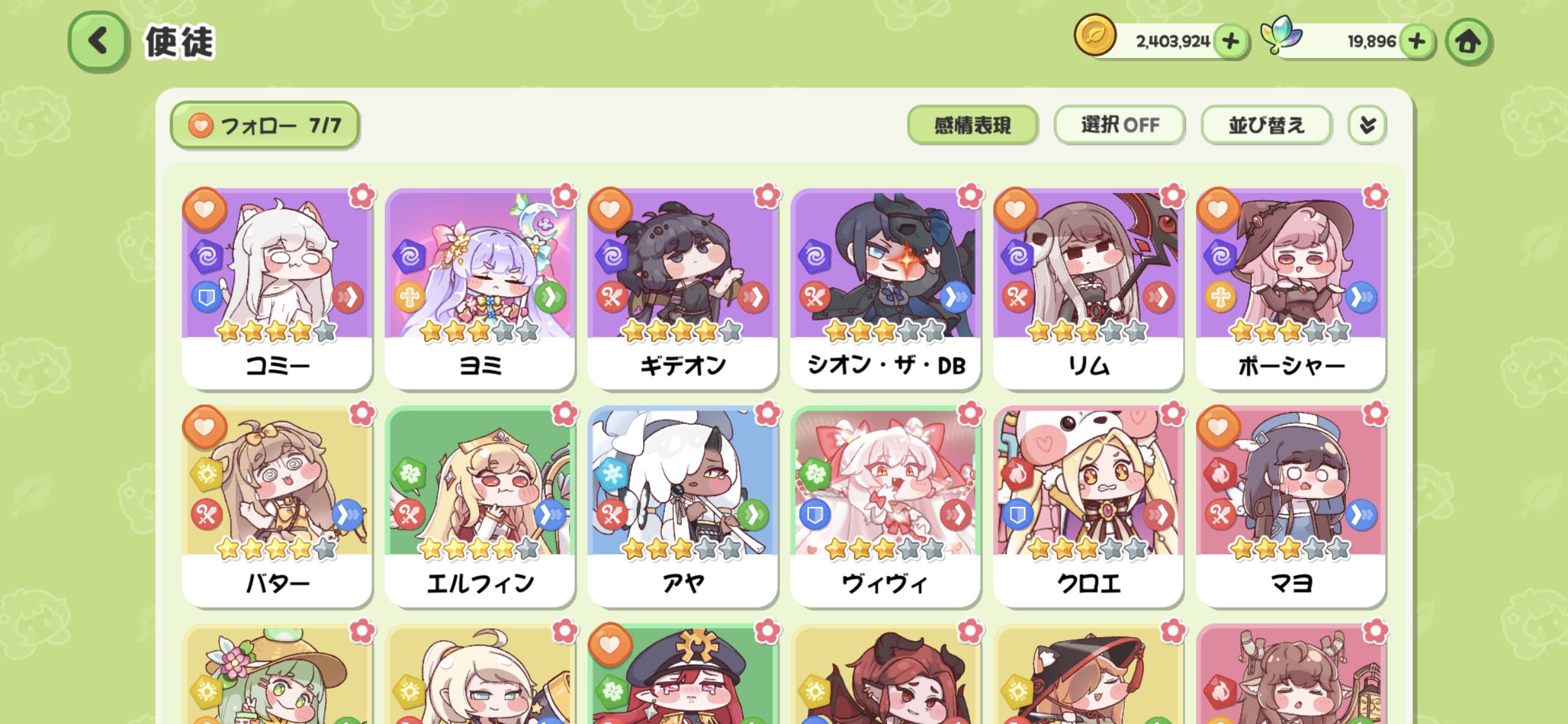Go back from the 使徒 screen
Screen dimensions: 1568x724
98,41
